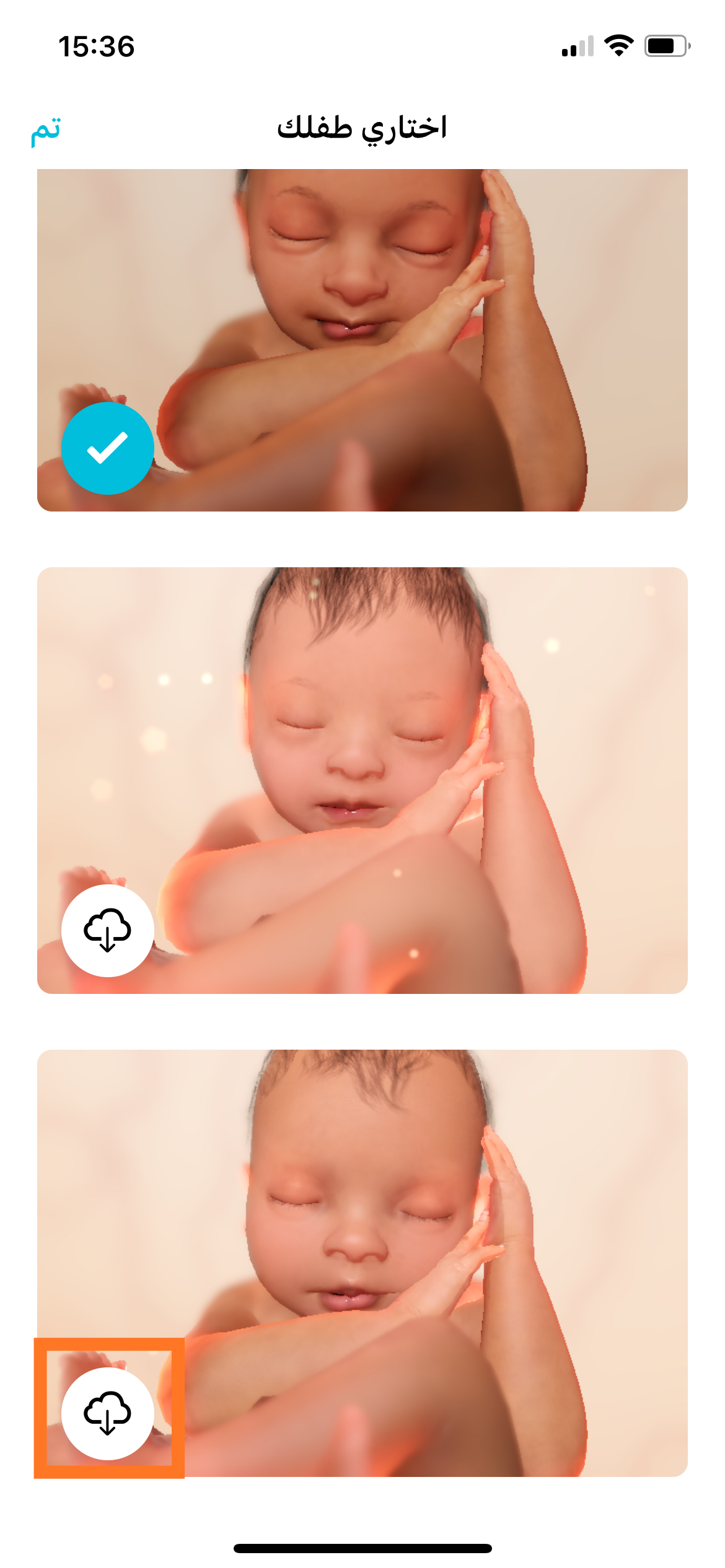Download the third baby model
The image size is (725, 1568).
(108, 1413)
